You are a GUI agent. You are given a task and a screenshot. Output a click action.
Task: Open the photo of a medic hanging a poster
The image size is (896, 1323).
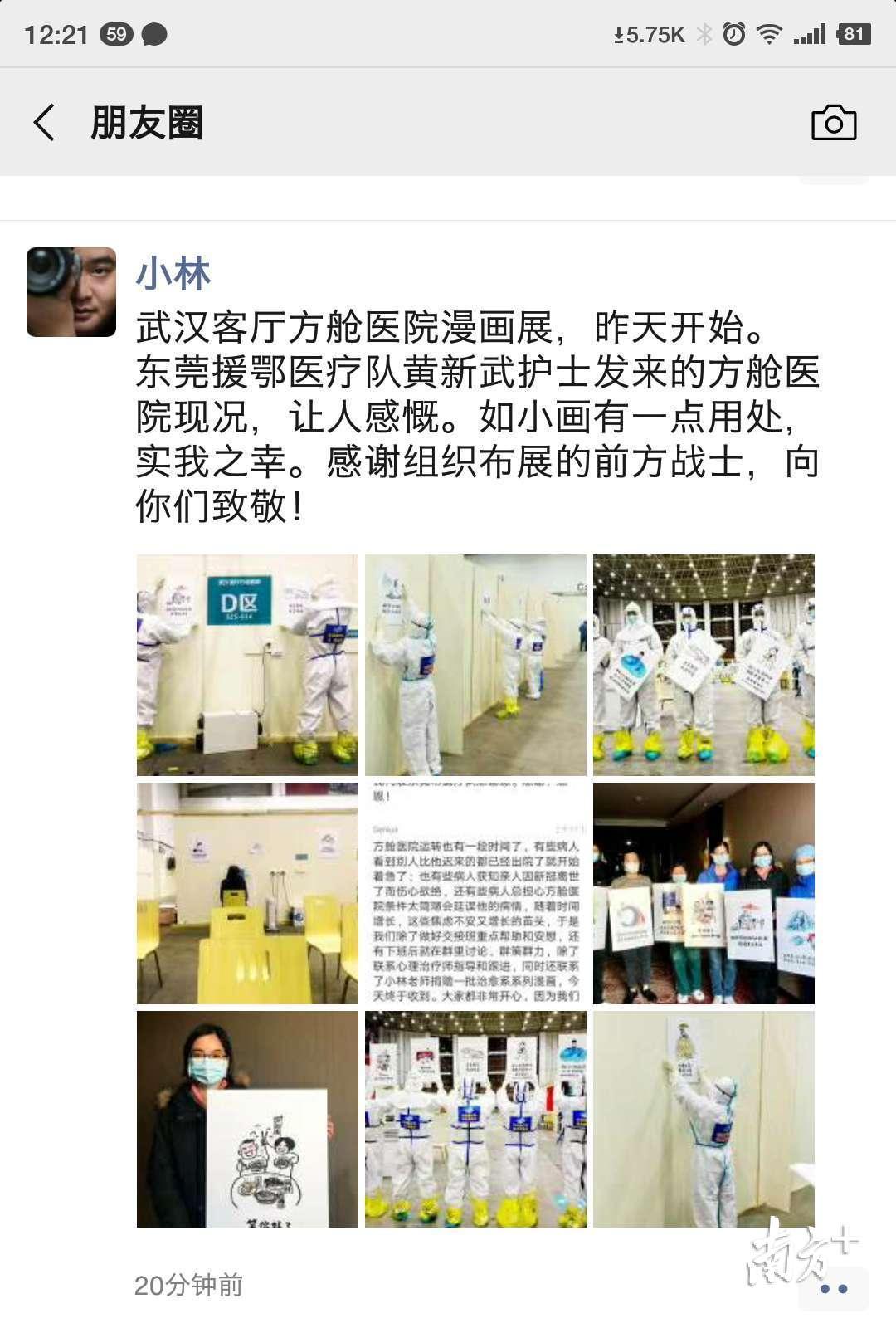(704, 1119)
